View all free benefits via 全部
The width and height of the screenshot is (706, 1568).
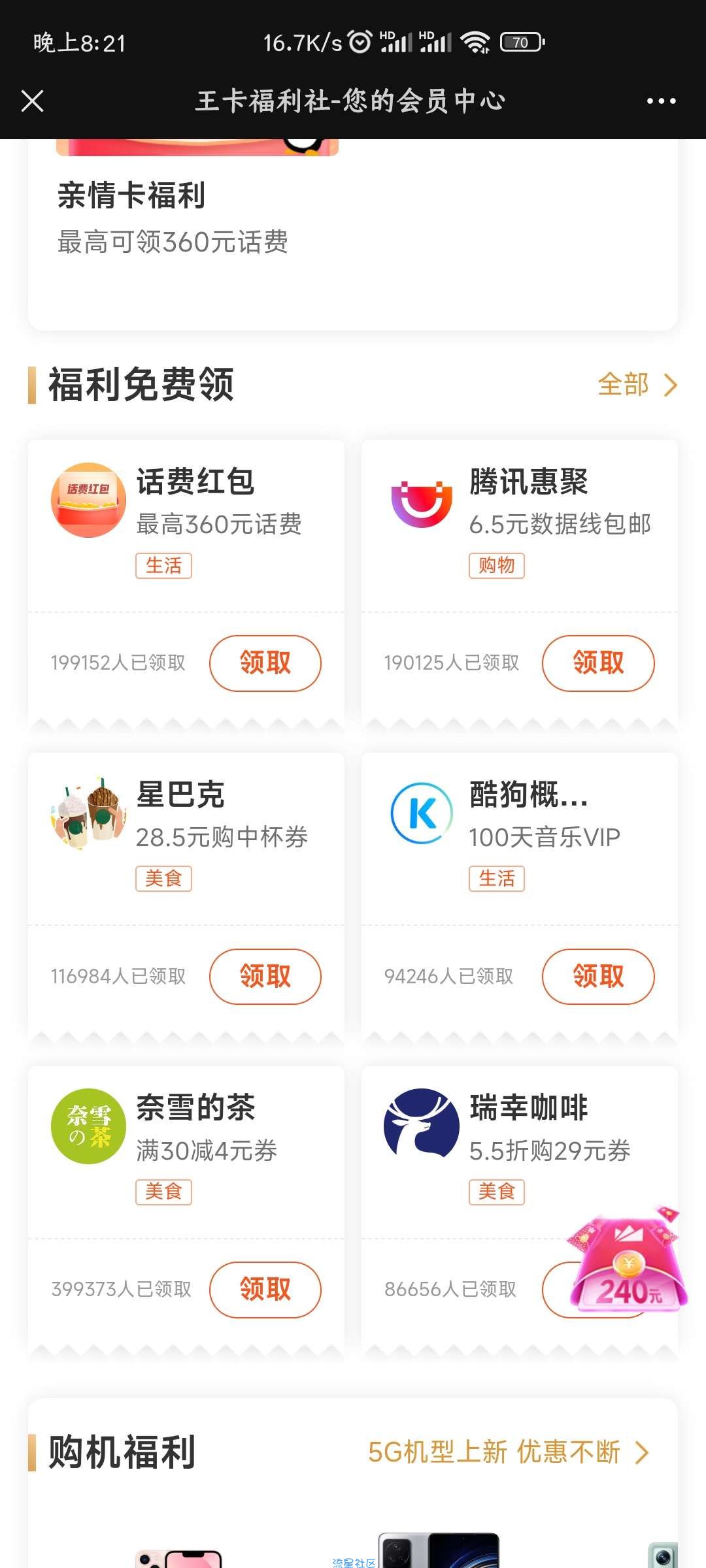637,385
